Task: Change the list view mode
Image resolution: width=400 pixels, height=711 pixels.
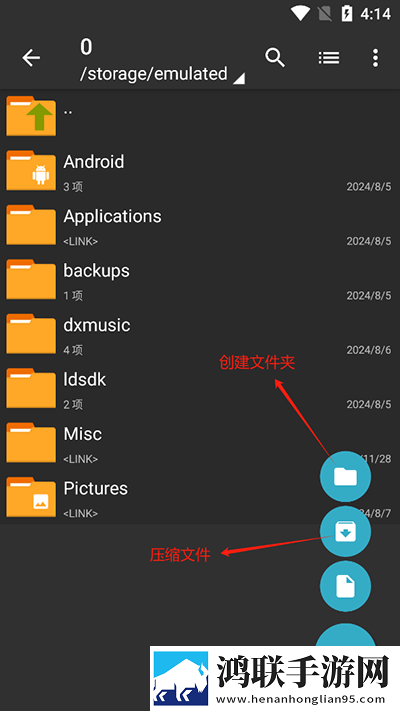Action: (x=329, y=58)
